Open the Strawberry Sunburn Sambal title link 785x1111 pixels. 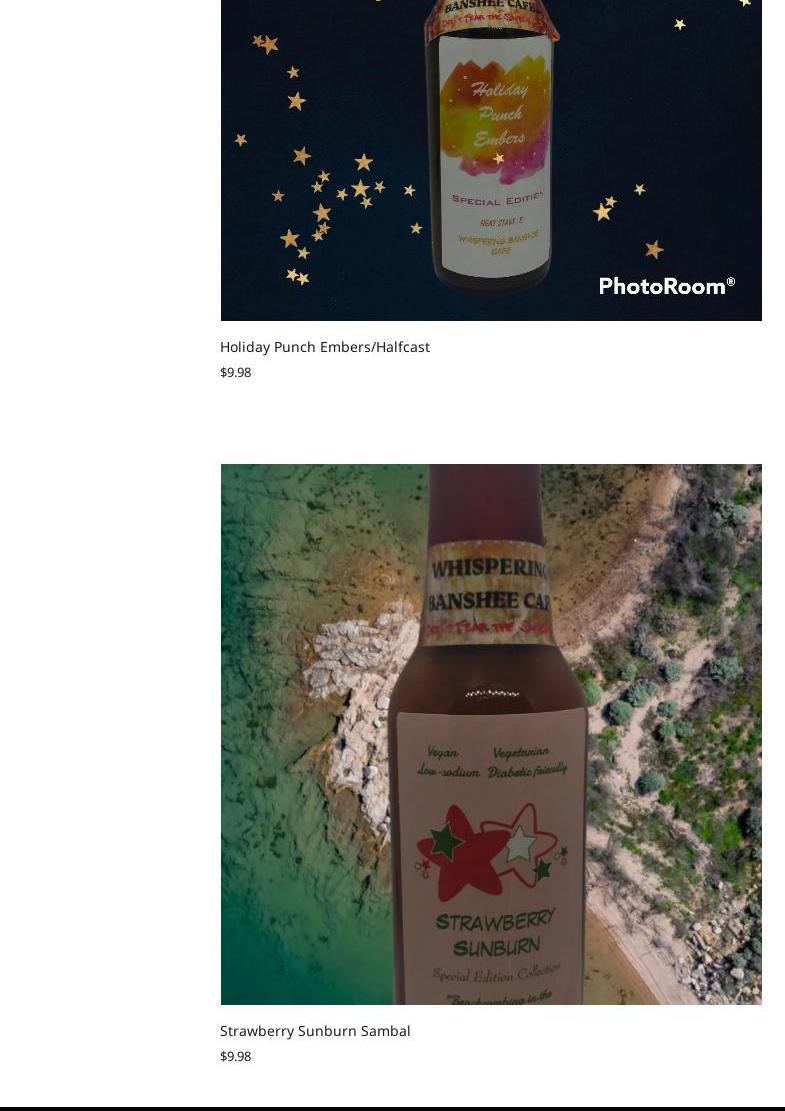point(315,1031)
